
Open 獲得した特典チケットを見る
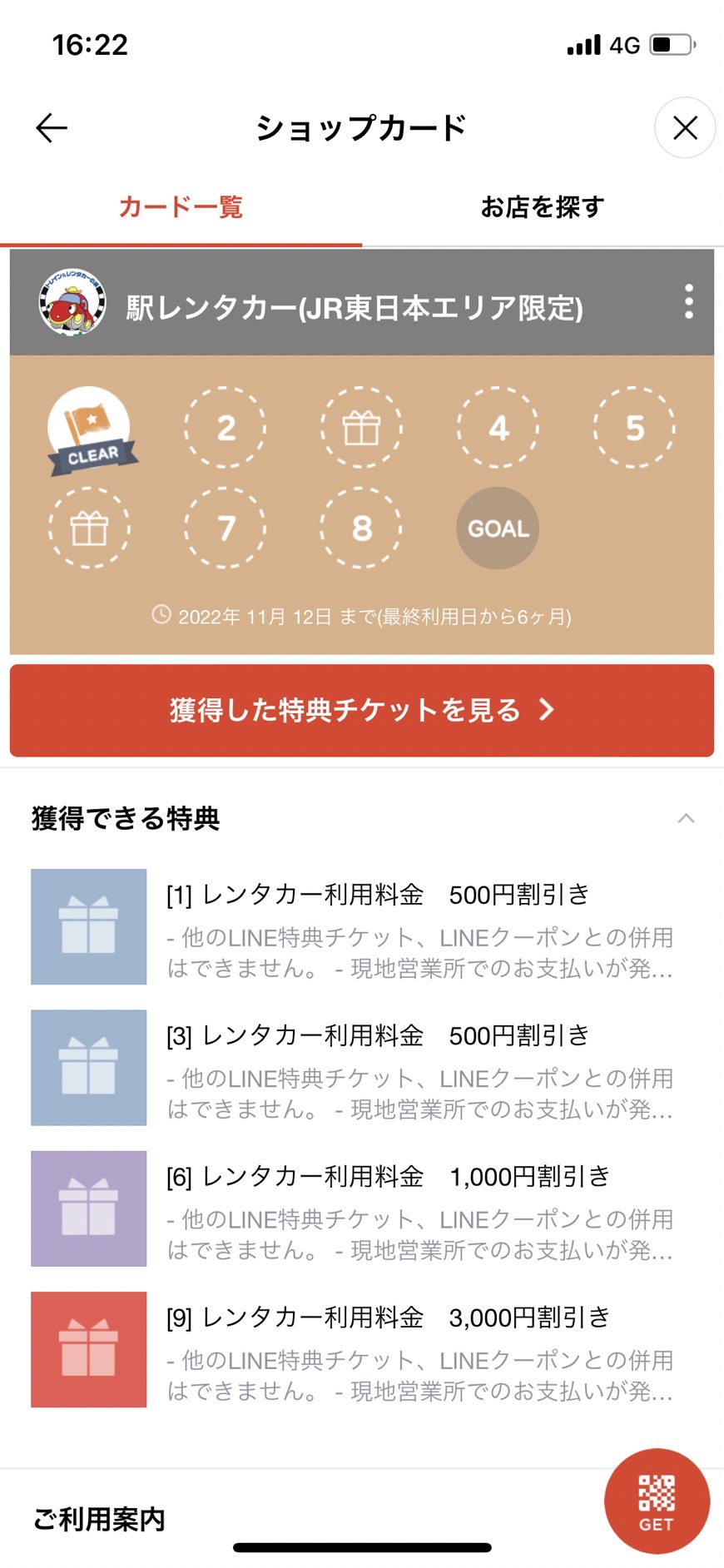(x=361, y=710)
